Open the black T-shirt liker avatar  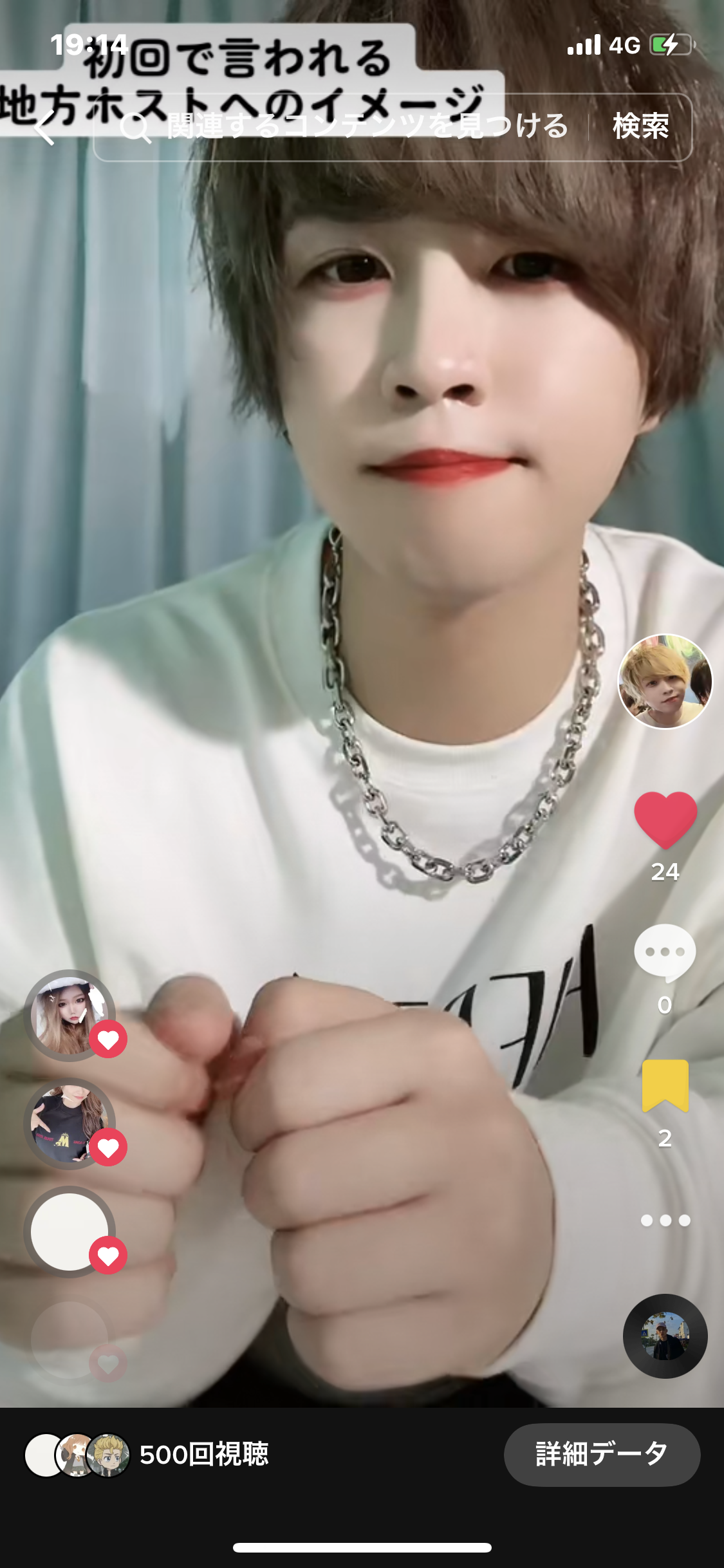(70, 1124)
